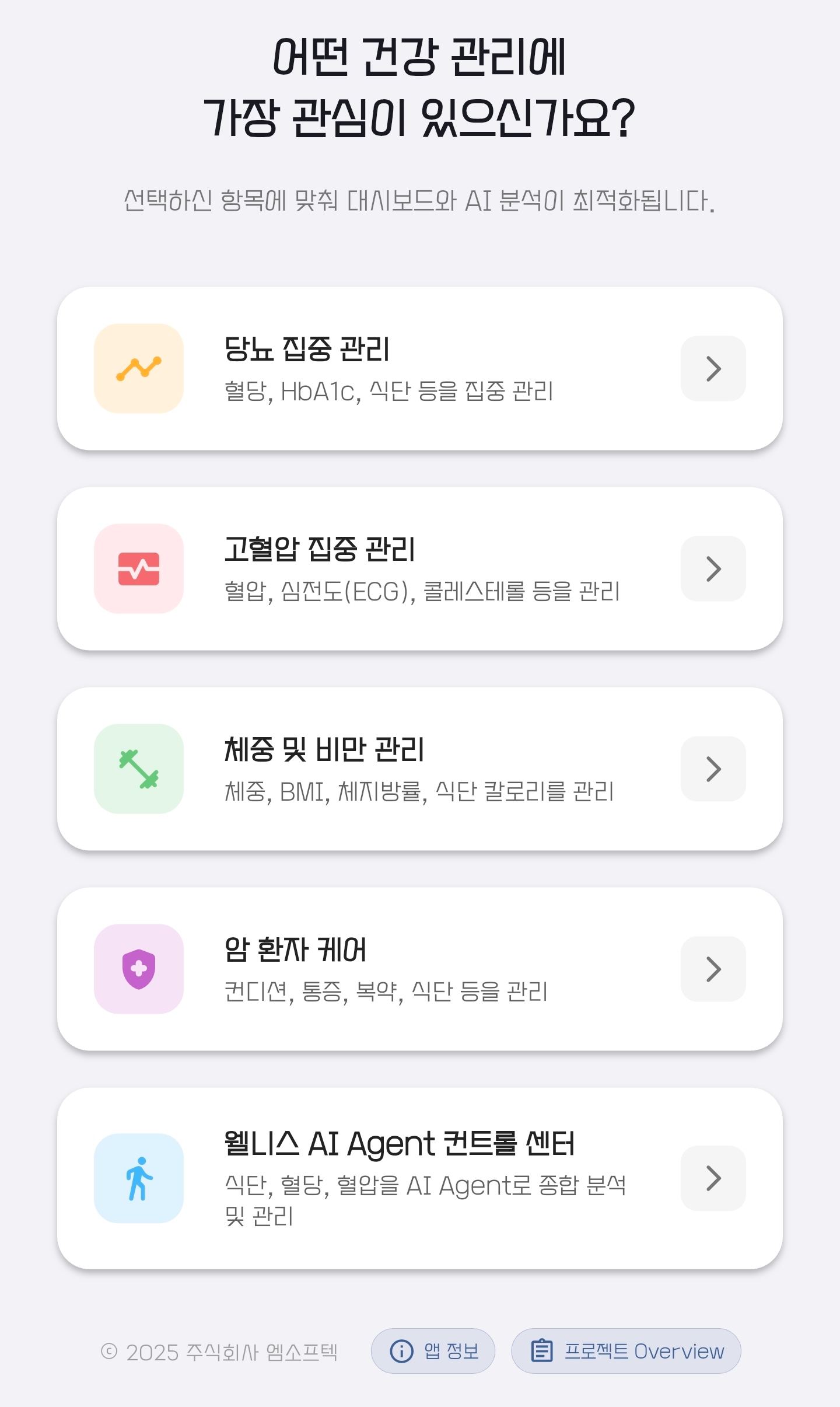Select the 당뇨 집중 관리 card
This screenshot has height=1407, width=840.
(419, 368)
